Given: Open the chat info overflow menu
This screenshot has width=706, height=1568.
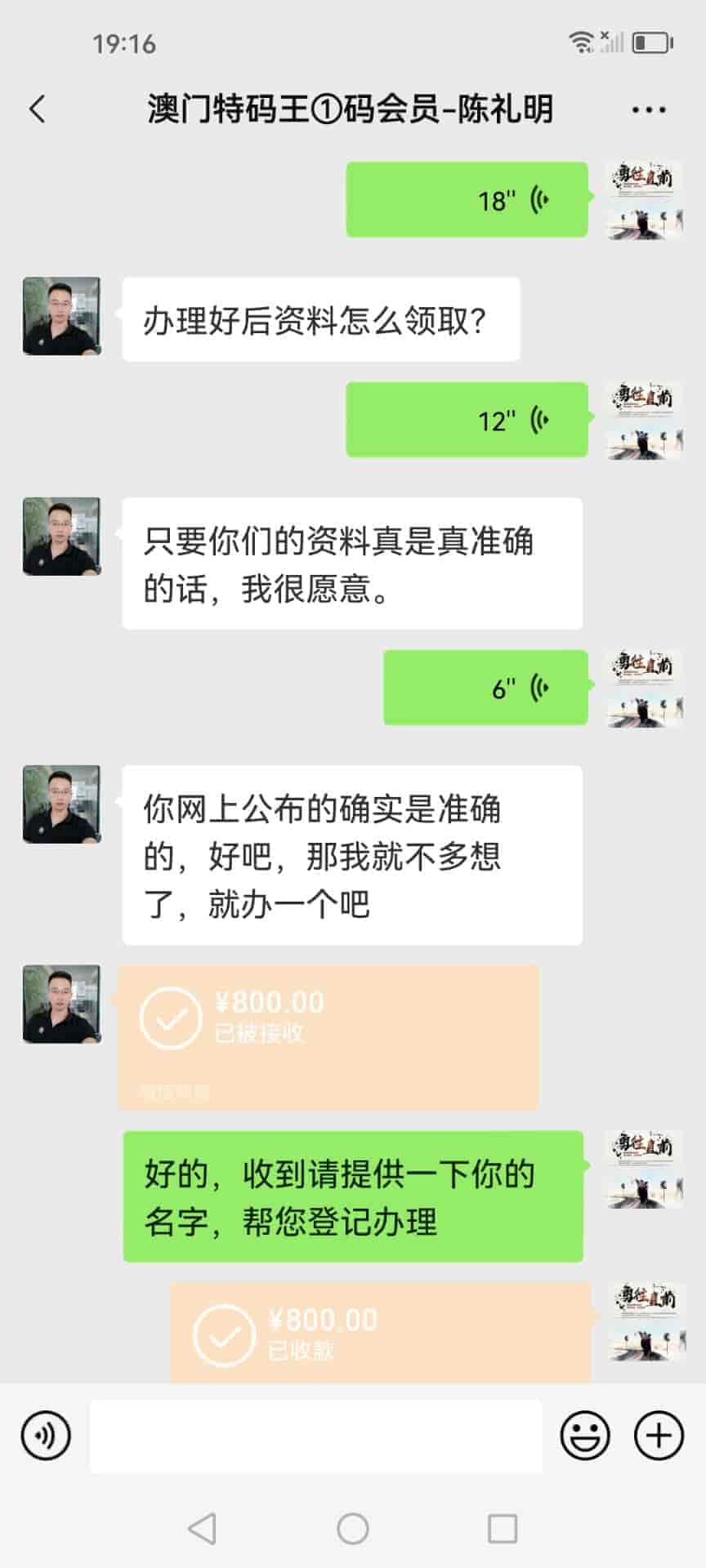Looking at the screenshot, I should tap(648, 109).
